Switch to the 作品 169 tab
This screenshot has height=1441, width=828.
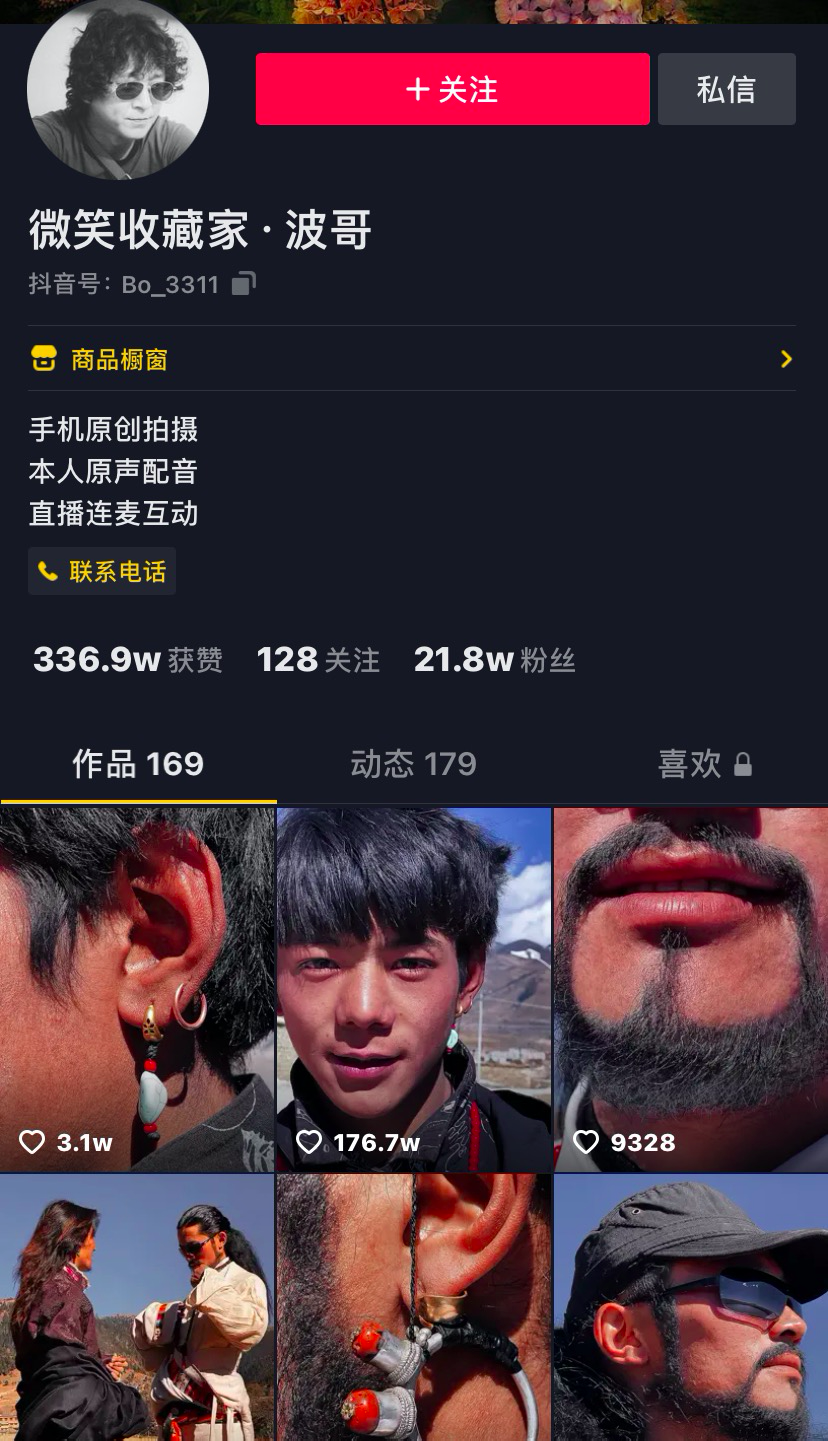click(138, 764)
